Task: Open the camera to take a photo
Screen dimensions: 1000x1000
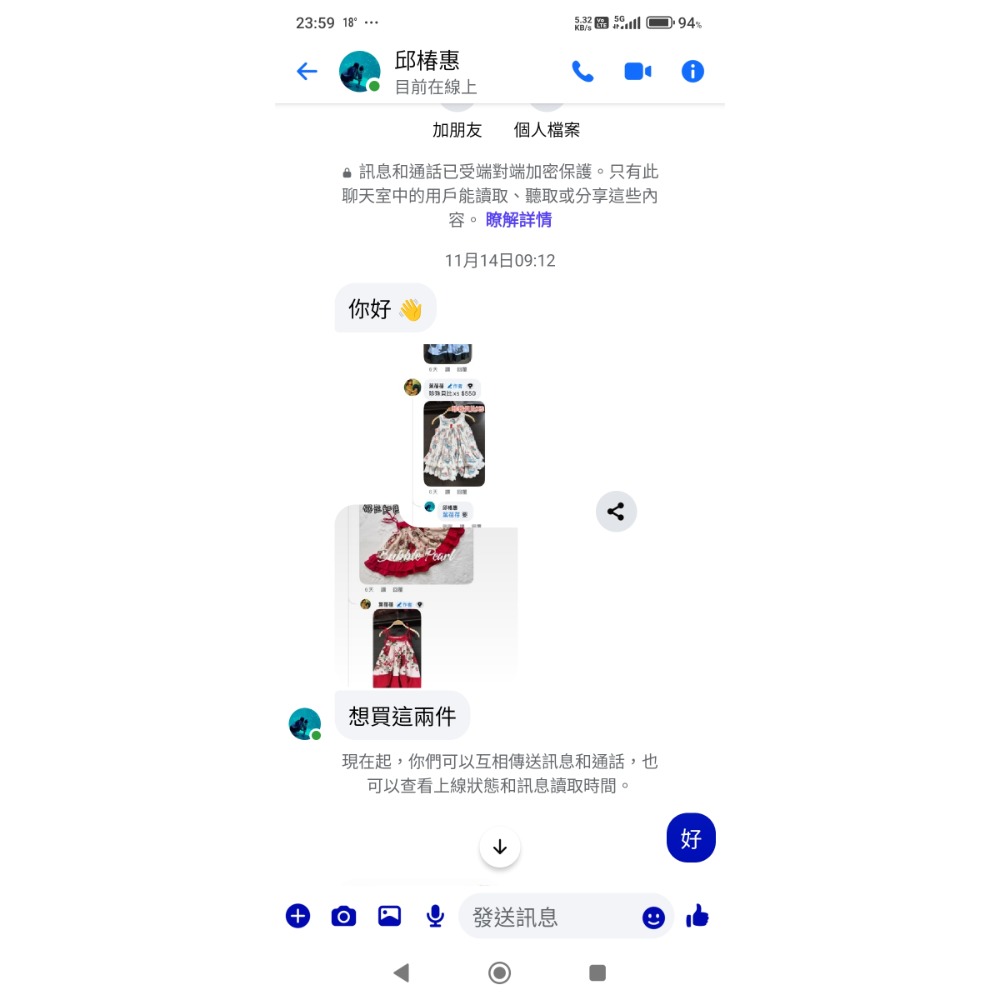Action: (344, 916)
